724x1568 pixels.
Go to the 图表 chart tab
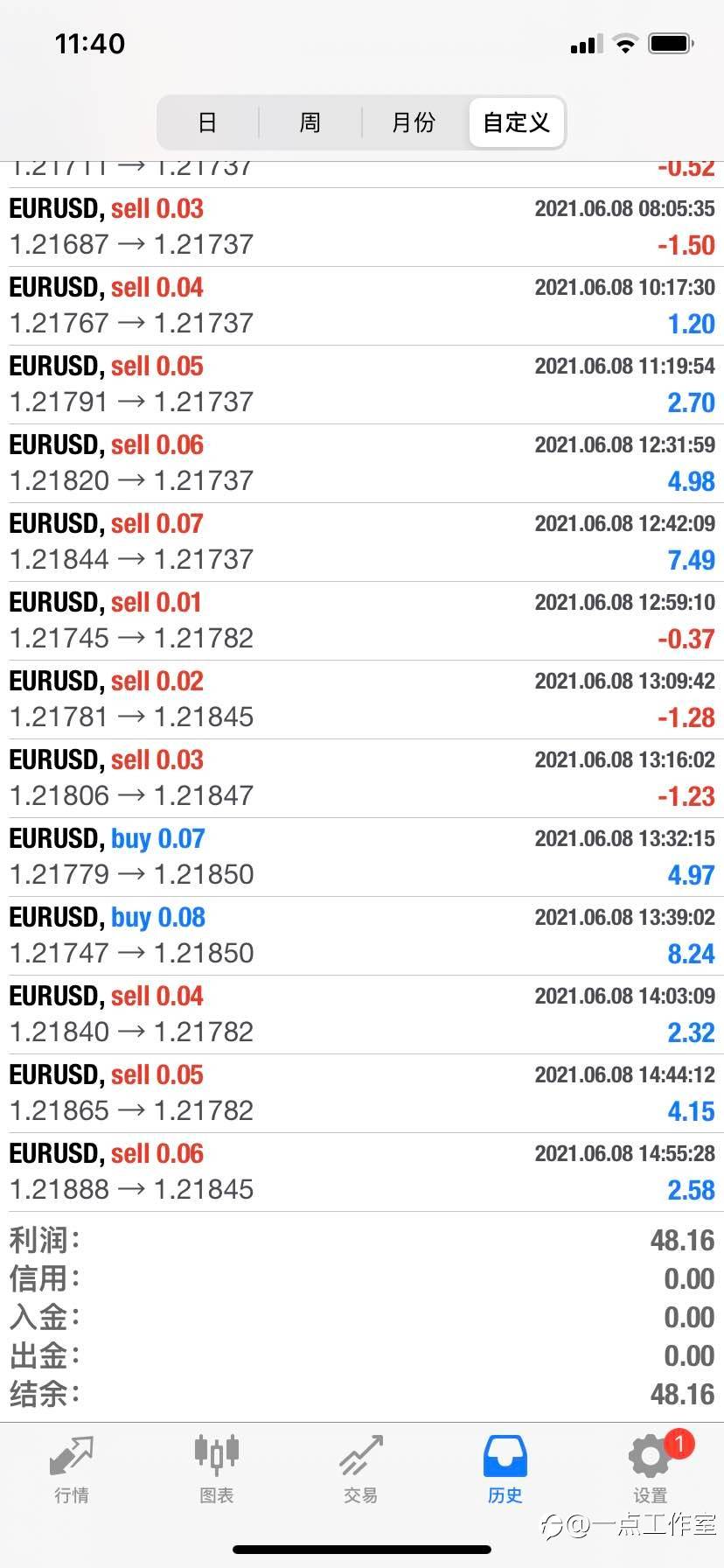216,1470
